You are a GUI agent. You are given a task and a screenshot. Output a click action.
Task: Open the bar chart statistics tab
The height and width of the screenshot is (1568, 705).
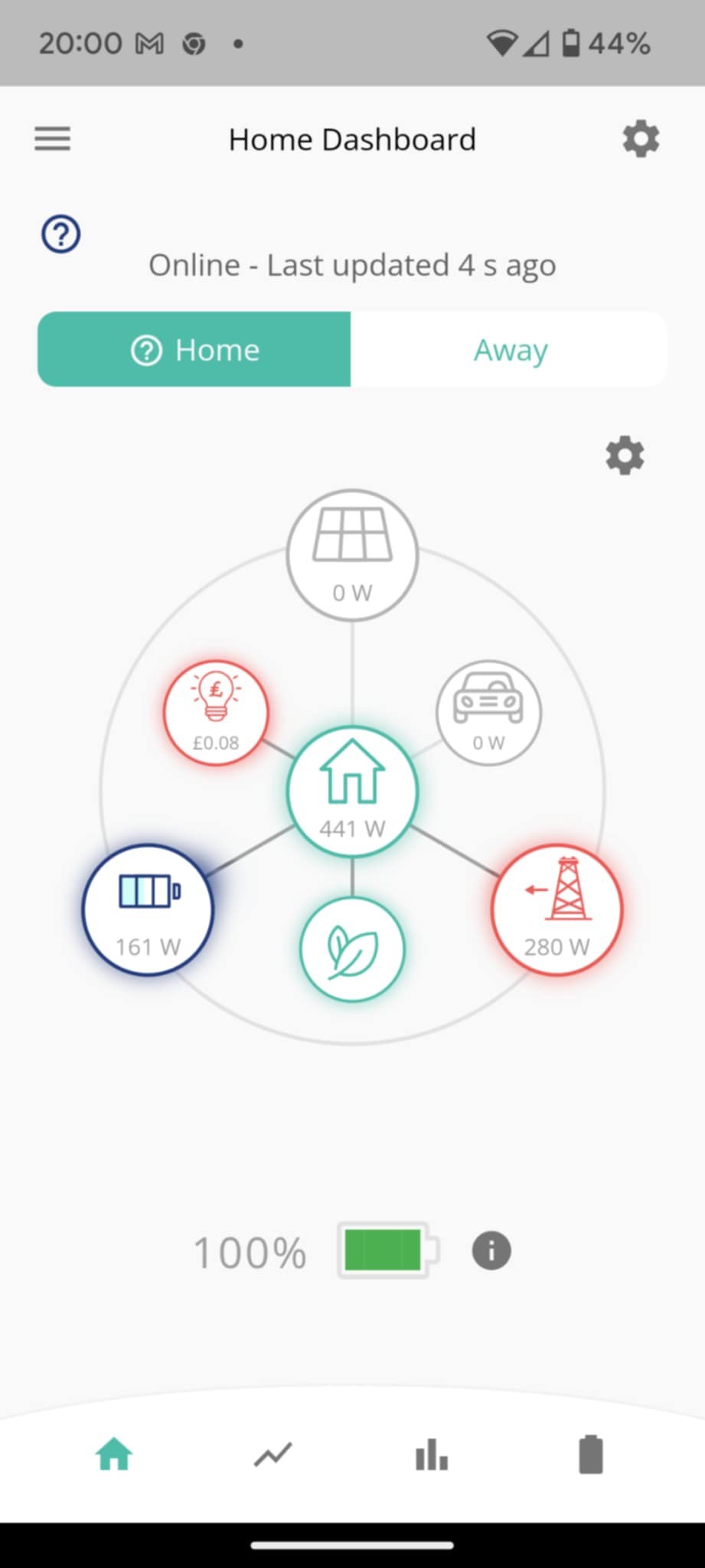[432, 1453]
